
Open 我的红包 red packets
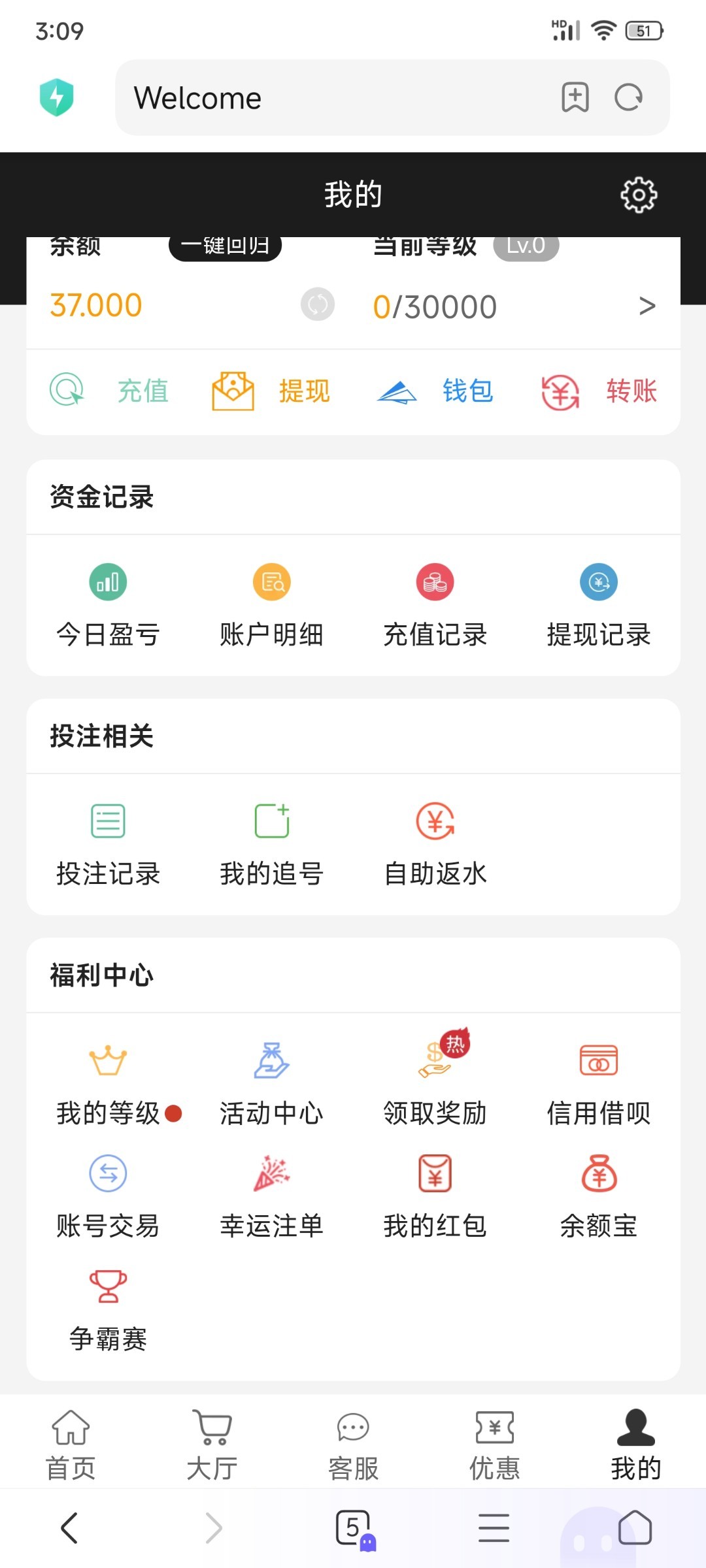point(435,1197)
